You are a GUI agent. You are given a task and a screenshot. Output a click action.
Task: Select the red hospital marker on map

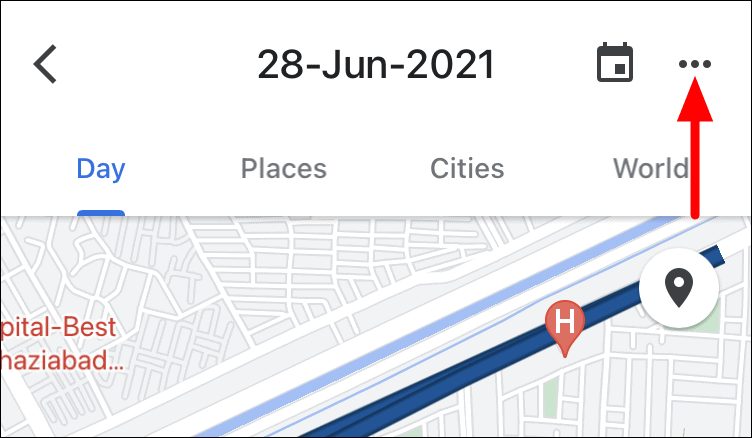click(x=565, y=326)
